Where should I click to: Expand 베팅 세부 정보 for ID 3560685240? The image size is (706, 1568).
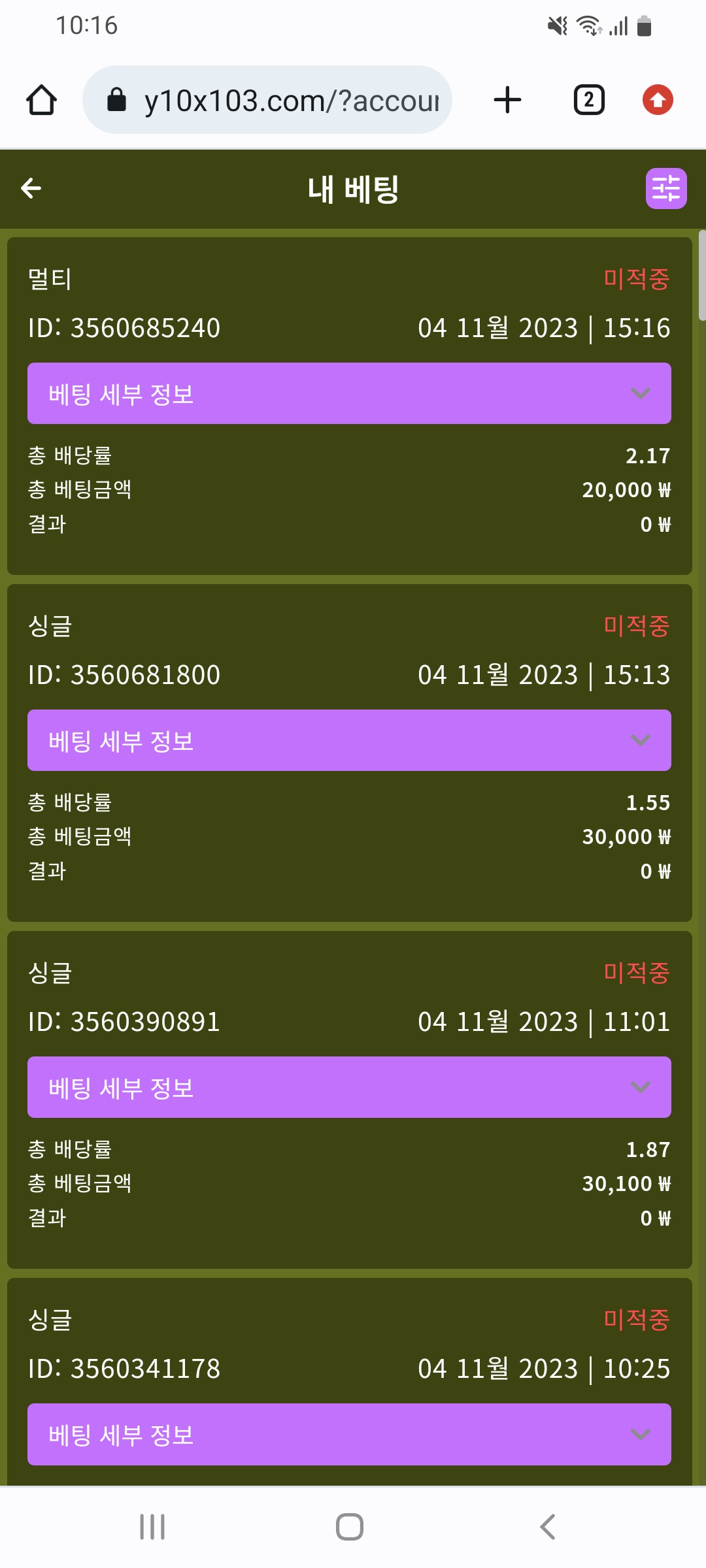349,393
